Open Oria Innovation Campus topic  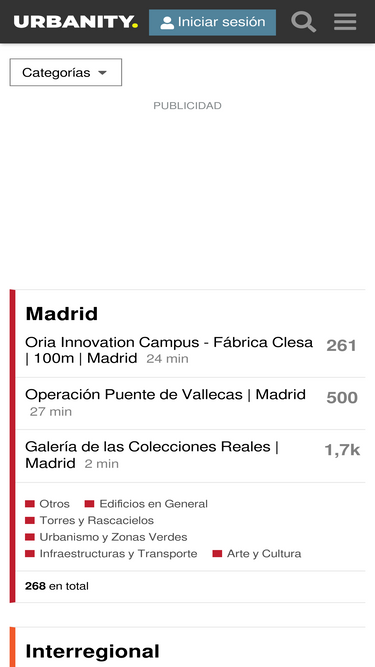point(169,350)
